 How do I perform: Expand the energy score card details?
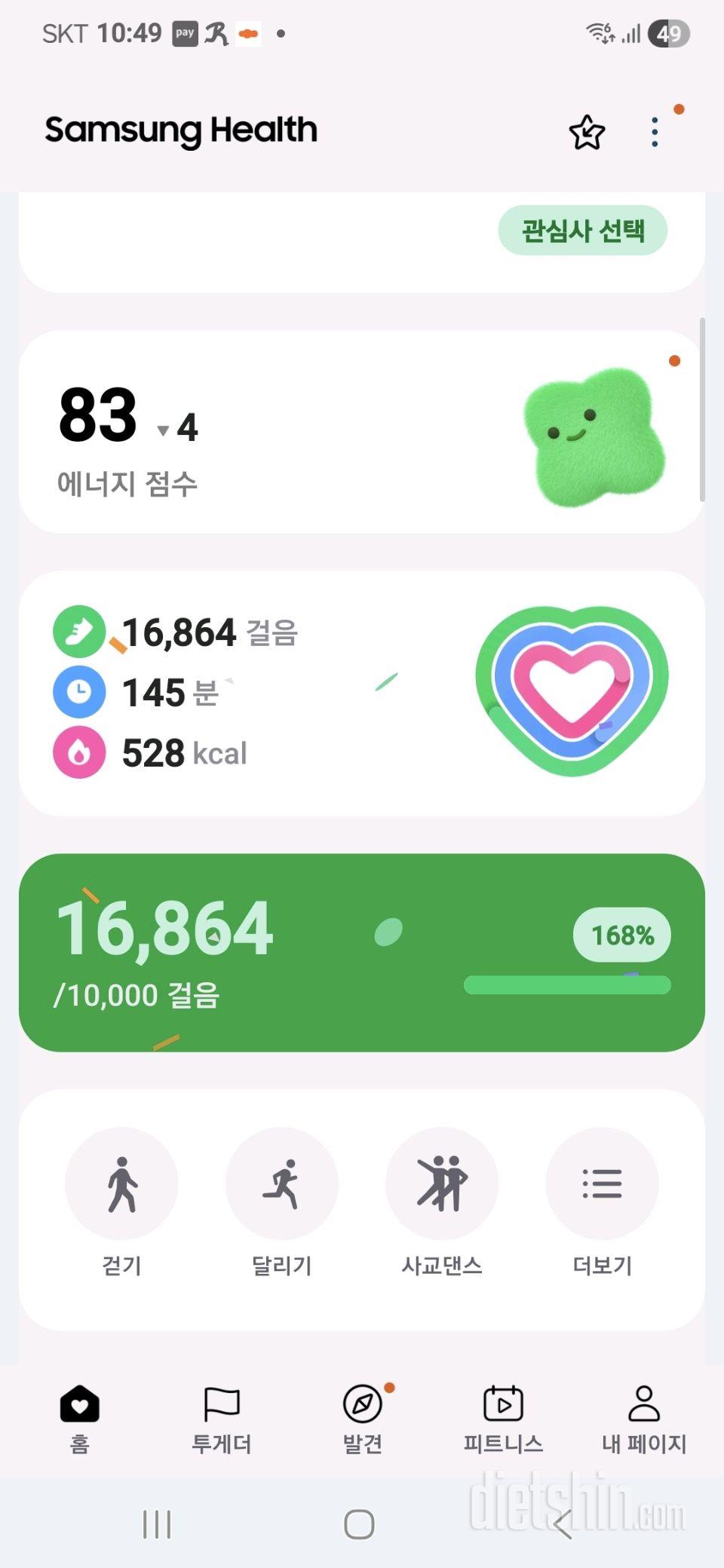click(362, 430)
